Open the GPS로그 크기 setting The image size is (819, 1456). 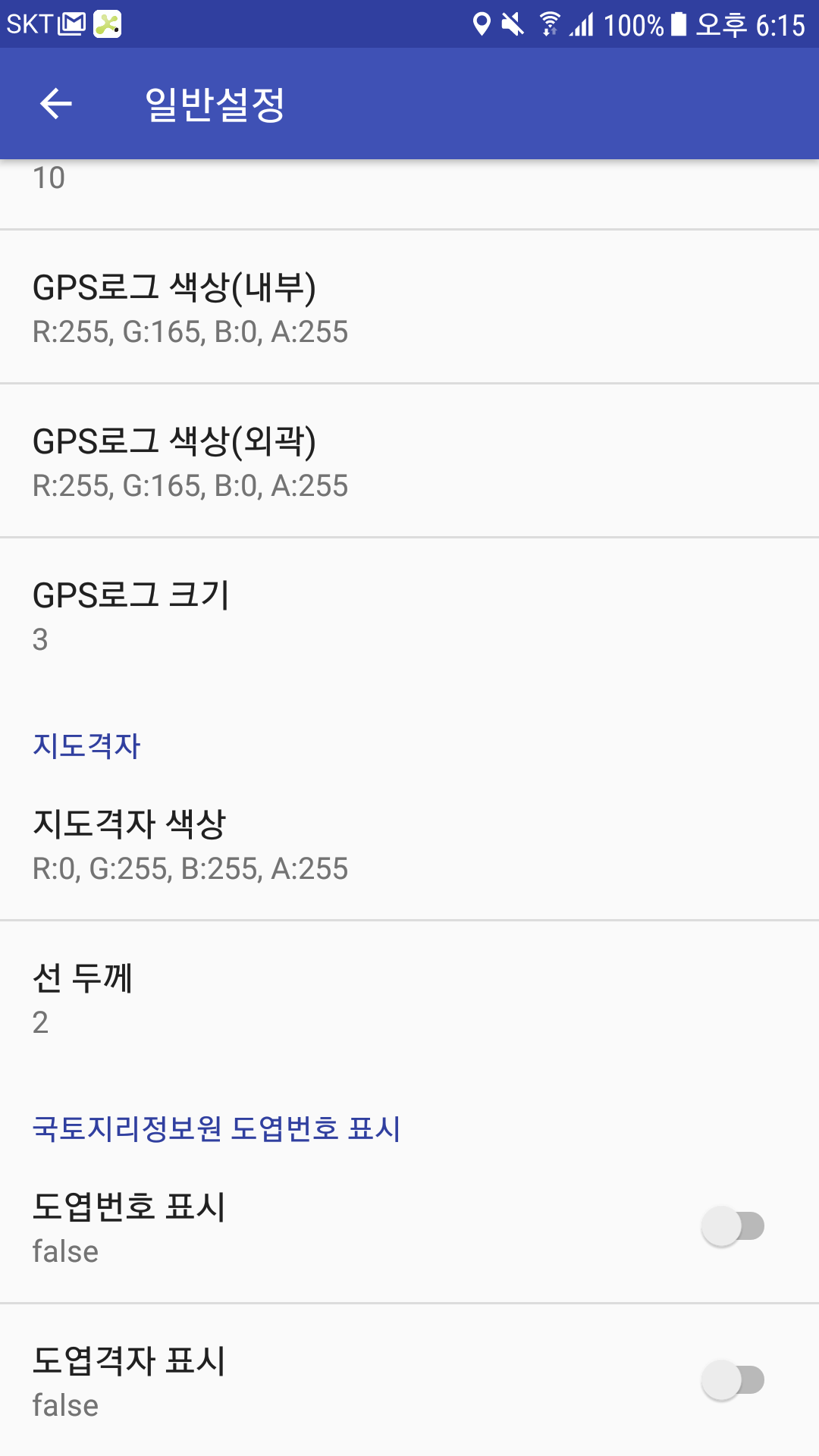(409, 615)
